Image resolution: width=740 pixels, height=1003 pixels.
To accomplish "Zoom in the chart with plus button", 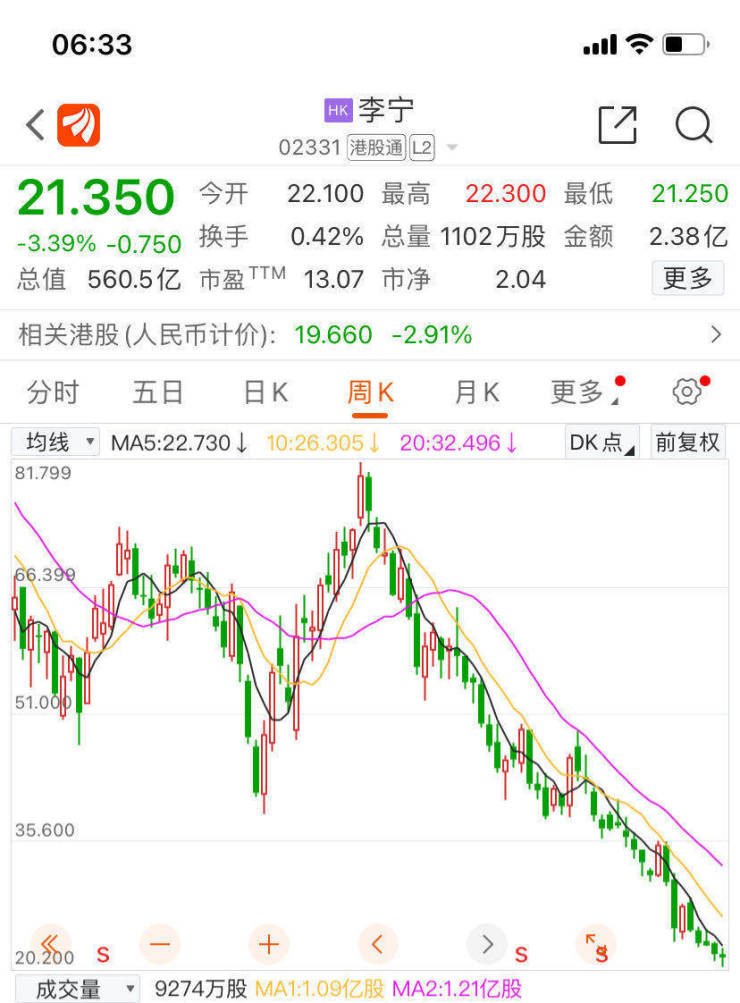I will 268,943.
